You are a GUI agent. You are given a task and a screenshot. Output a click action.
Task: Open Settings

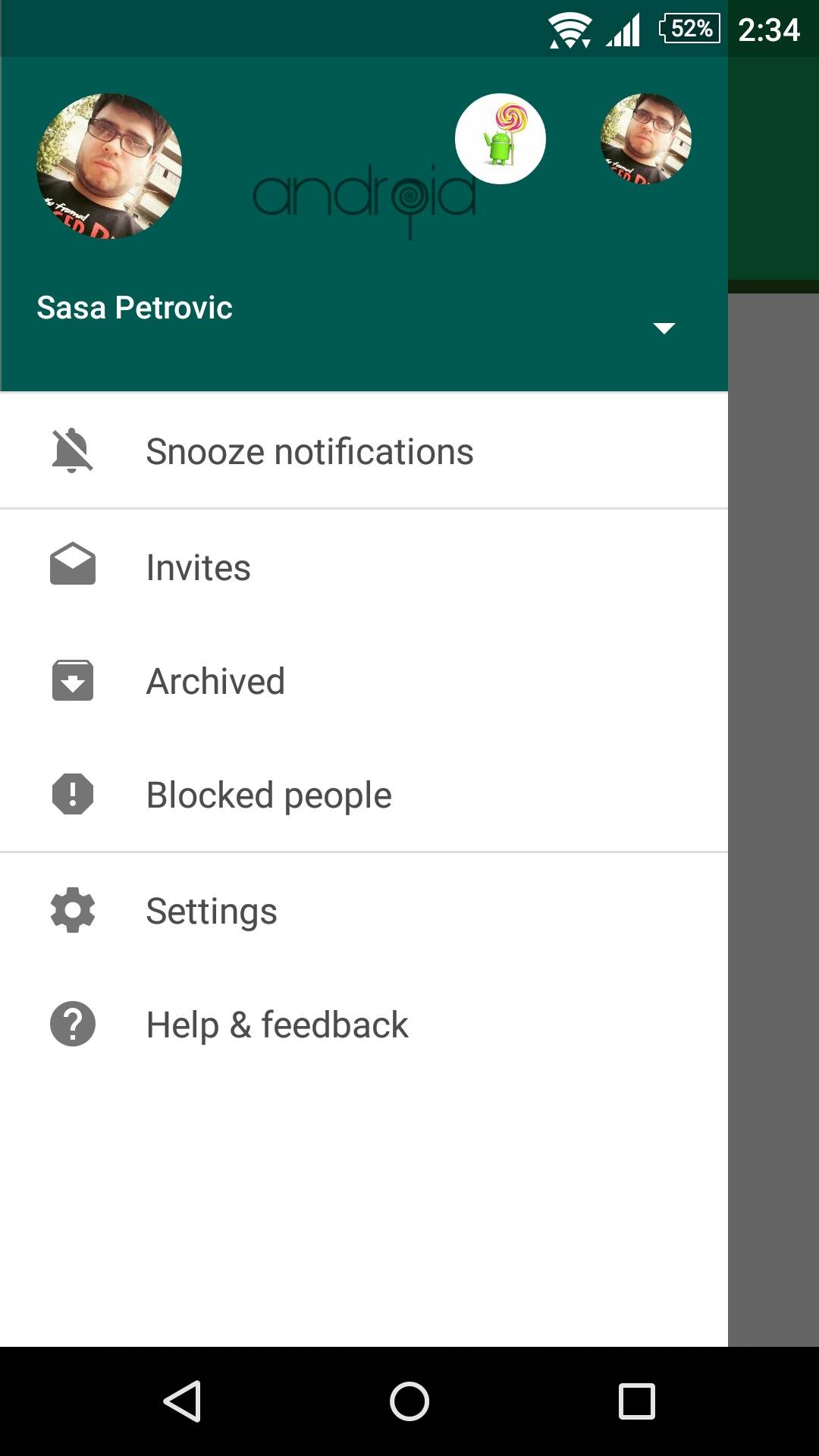point(211,911)
